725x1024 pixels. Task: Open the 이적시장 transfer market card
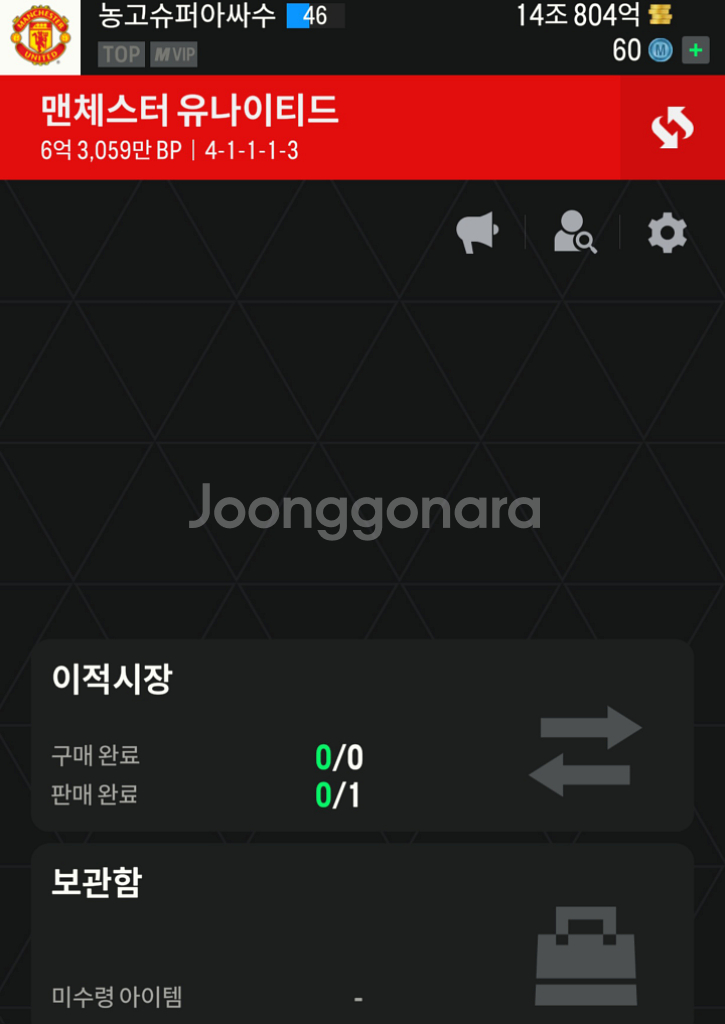(x=362, y=735)
